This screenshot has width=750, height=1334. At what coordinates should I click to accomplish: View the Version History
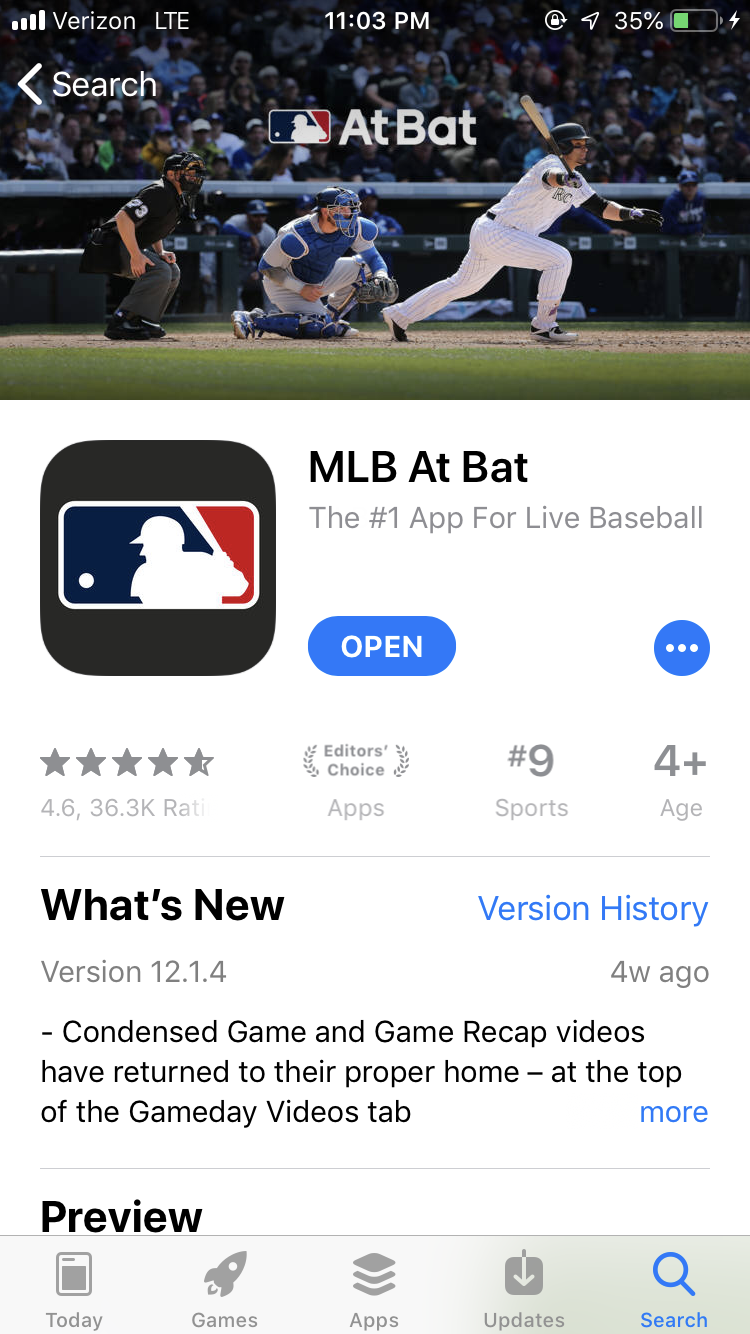tap(592, 908)
